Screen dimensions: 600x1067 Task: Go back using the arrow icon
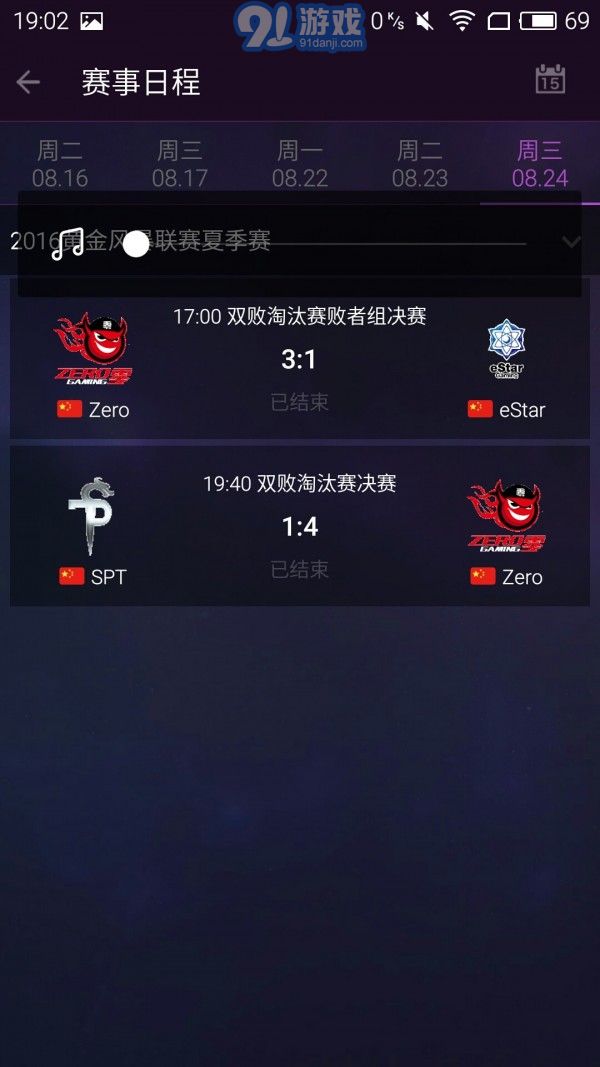28,82
